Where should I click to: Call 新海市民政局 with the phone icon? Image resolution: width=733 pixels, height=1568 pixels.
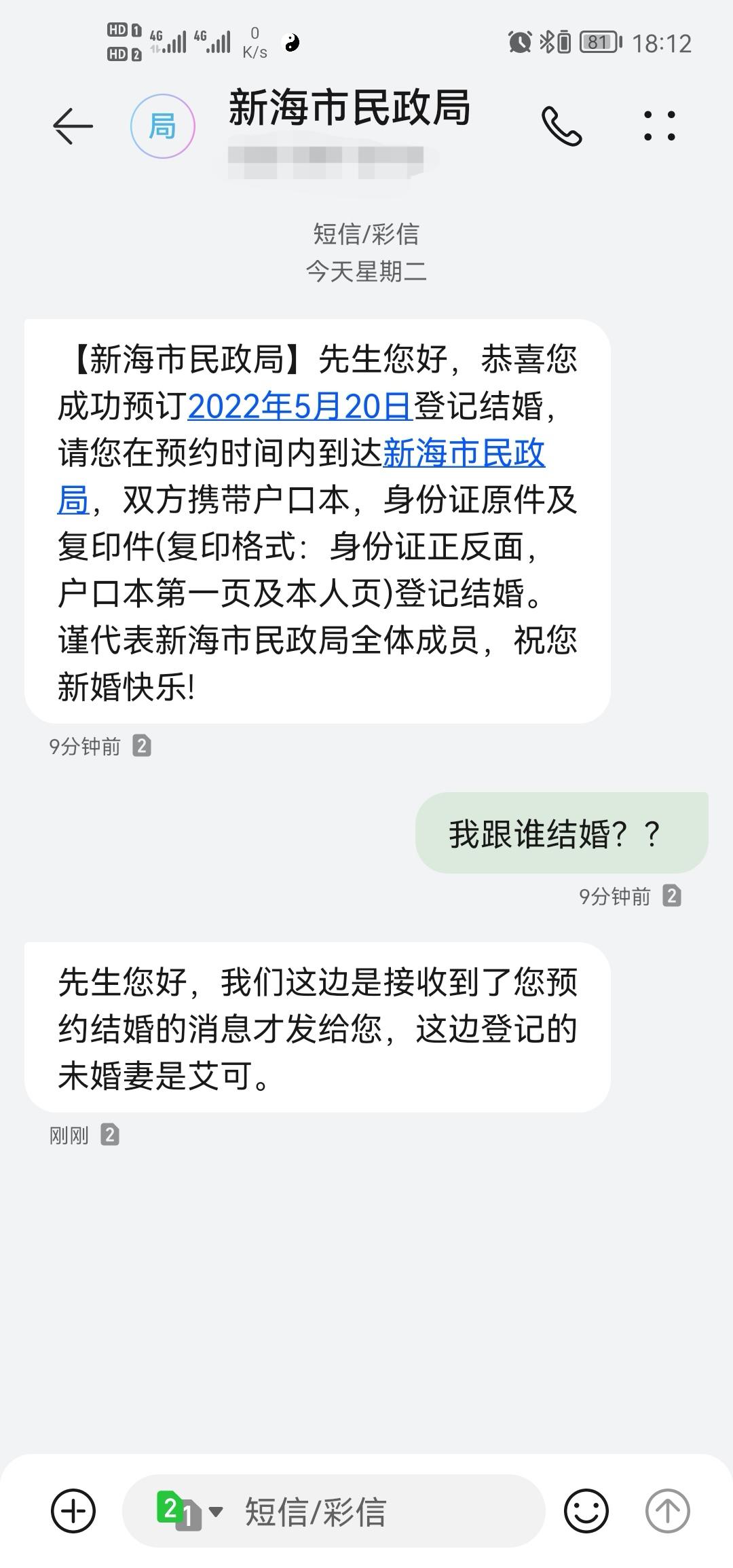(561, 126)
